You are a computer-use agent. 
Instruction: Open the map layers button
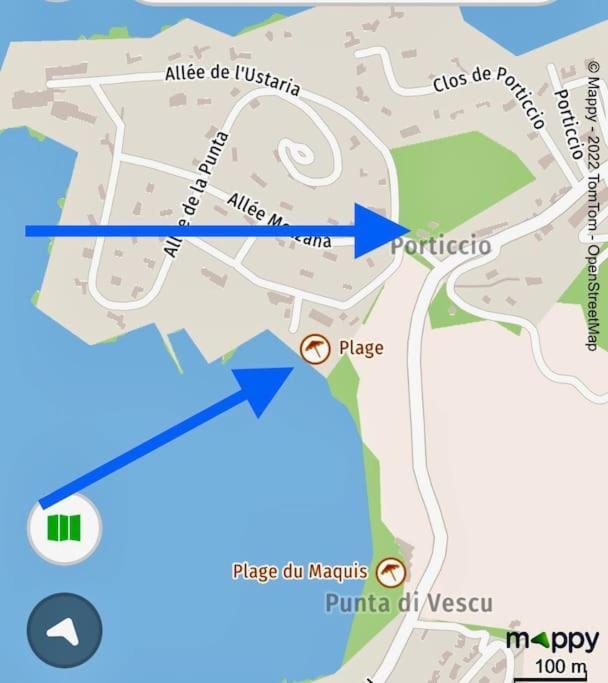[x=64, y=527]
